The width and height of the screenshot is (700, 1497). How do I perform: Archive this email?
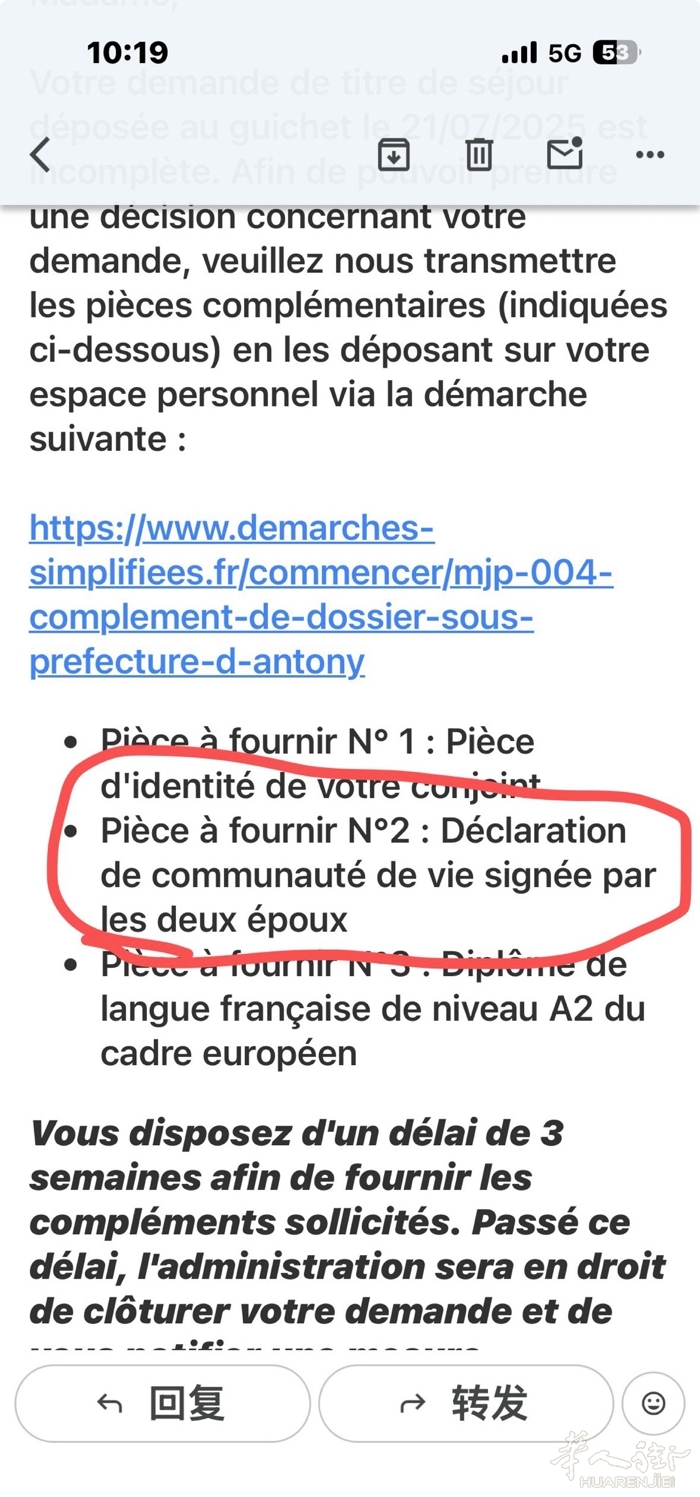394,154
